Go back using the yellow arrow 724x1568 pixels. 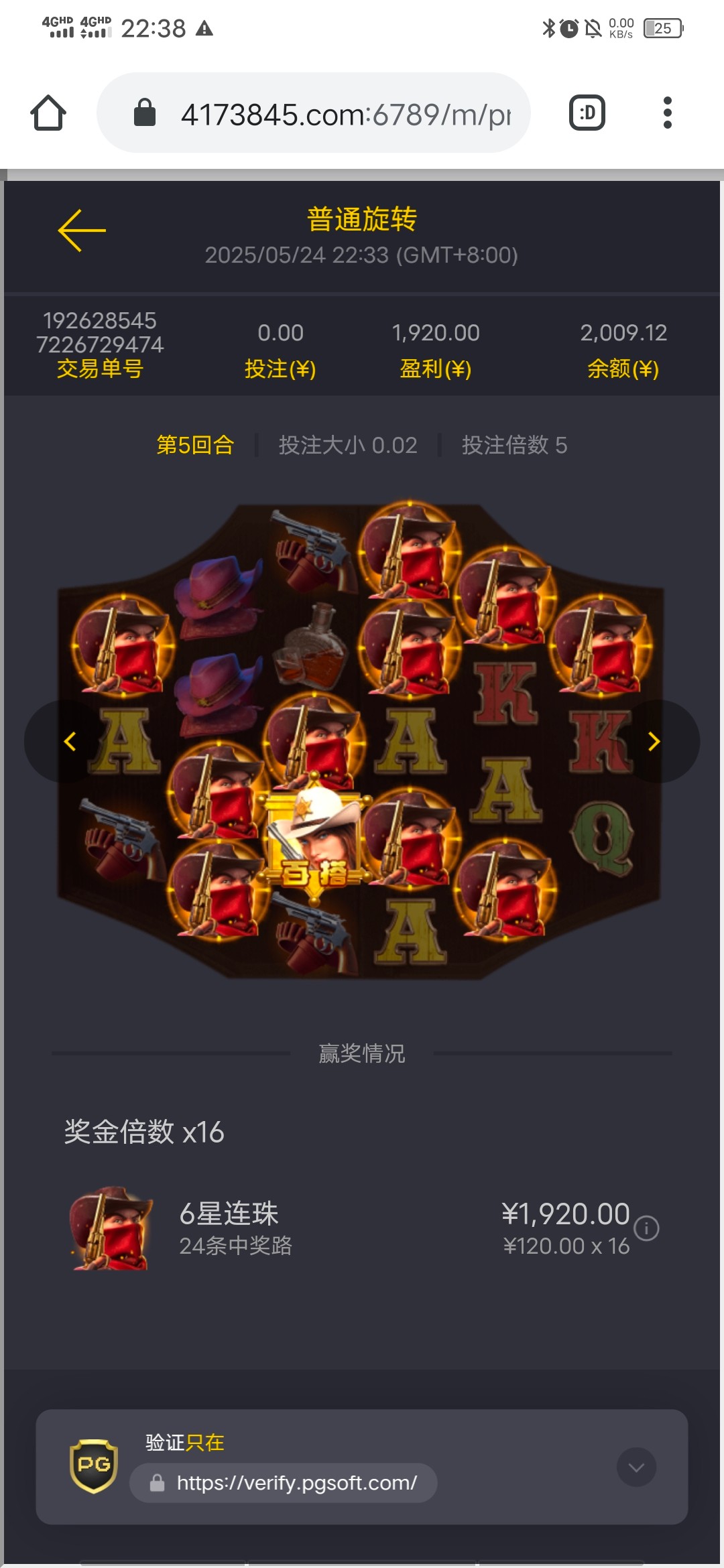point(82,231)
